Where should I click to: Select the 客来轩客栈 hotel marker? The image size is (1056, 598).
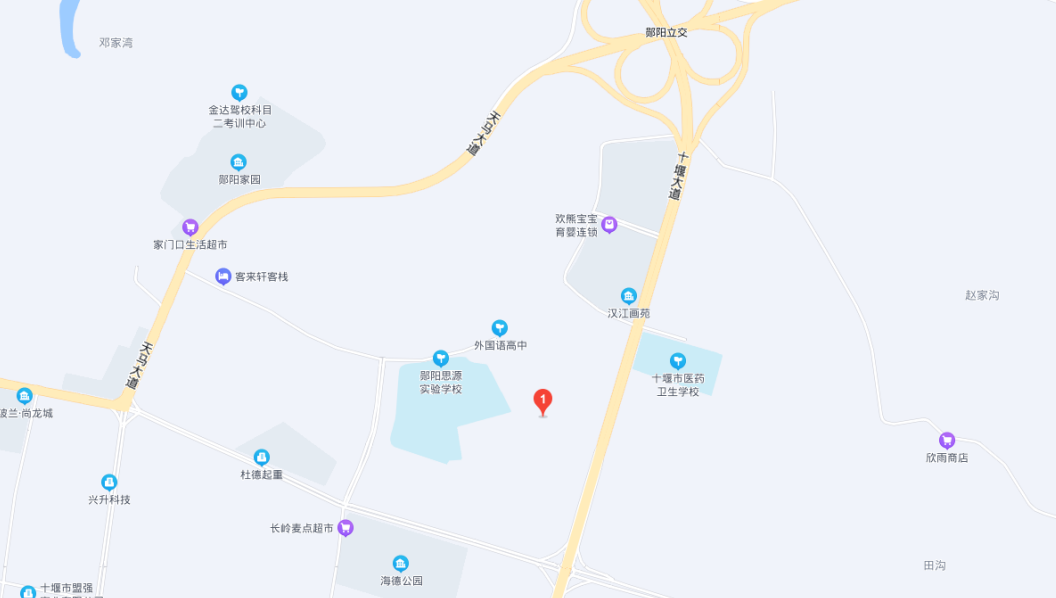pyautogui.click(x=223, y=276)
